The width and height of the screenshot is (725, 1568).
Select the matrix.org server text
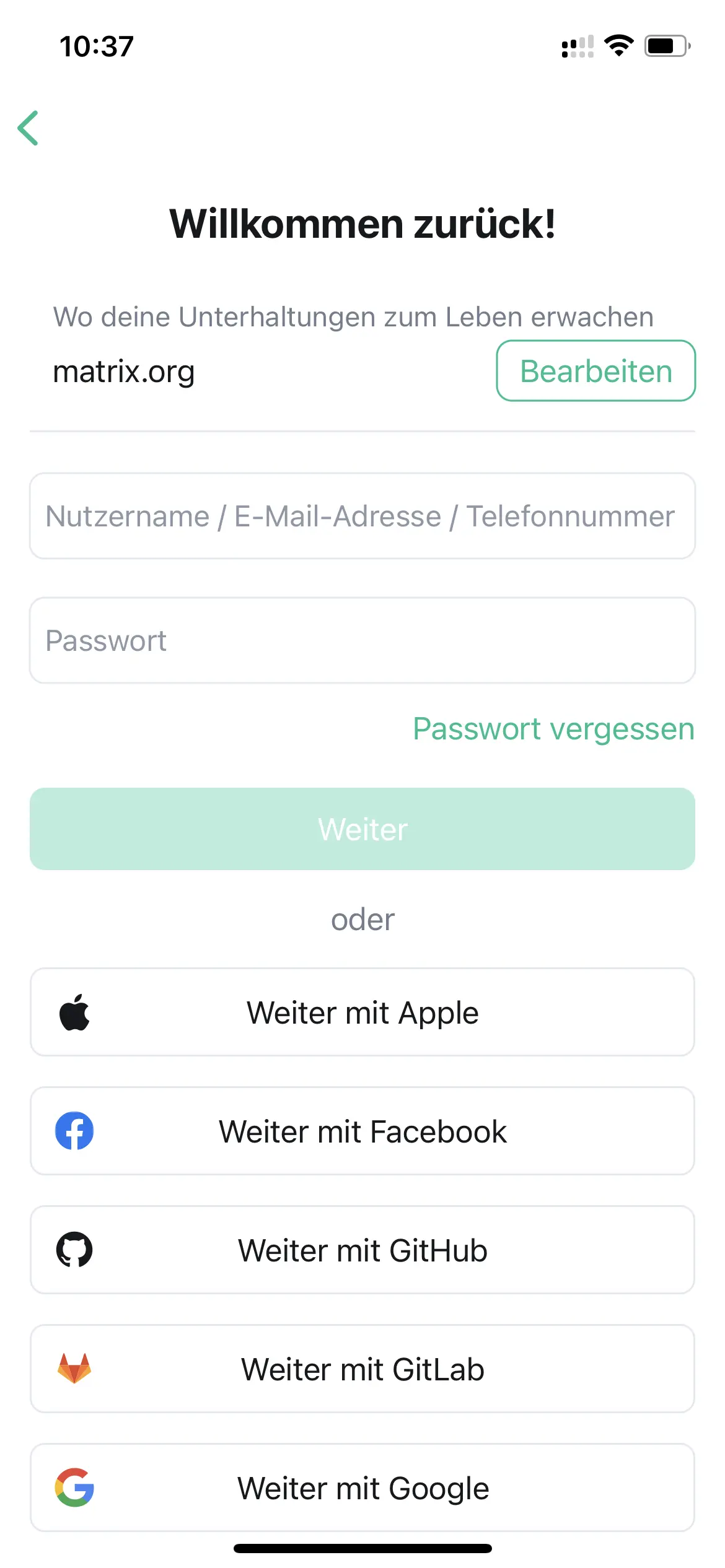[x=123, y=372]
